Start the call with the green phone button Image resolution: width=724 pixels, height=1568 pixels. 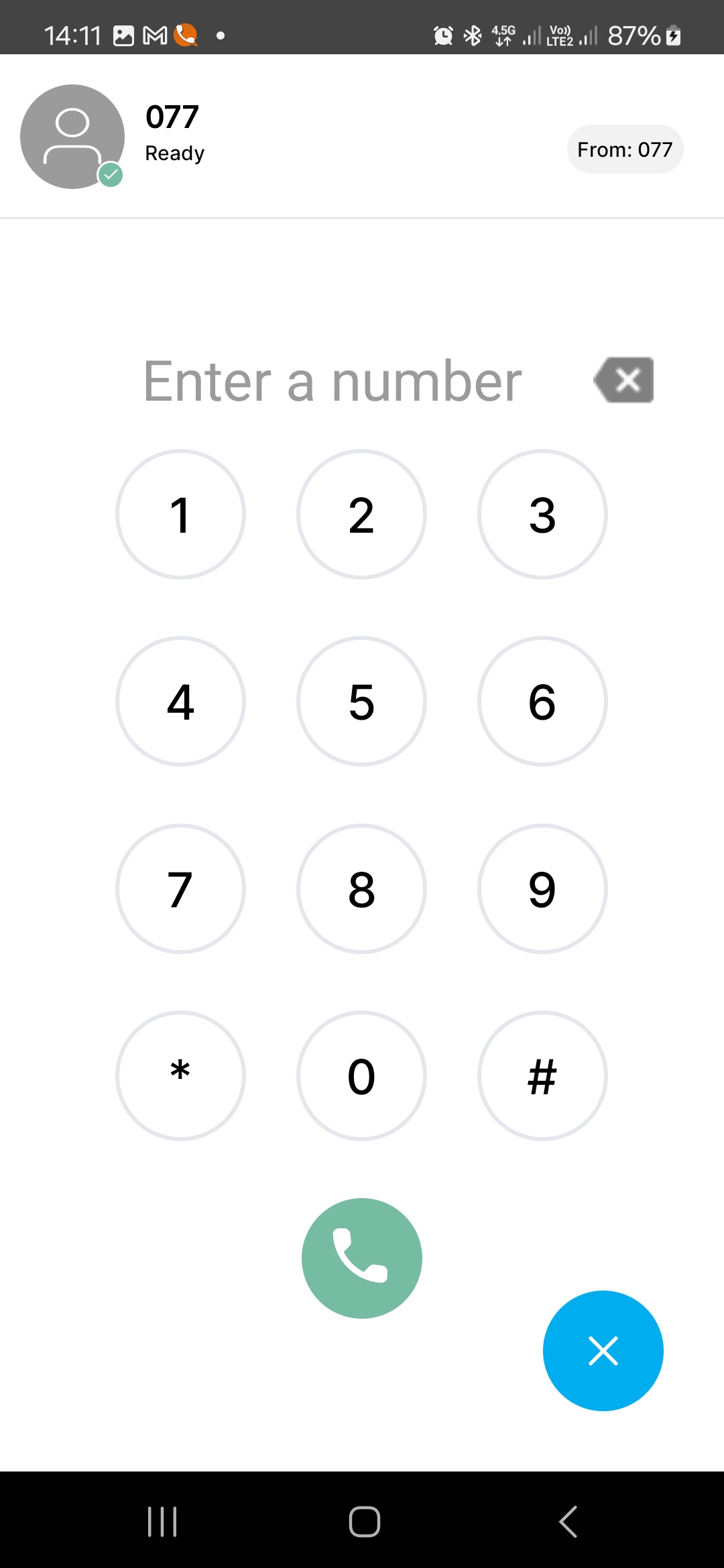(361, 1258)
